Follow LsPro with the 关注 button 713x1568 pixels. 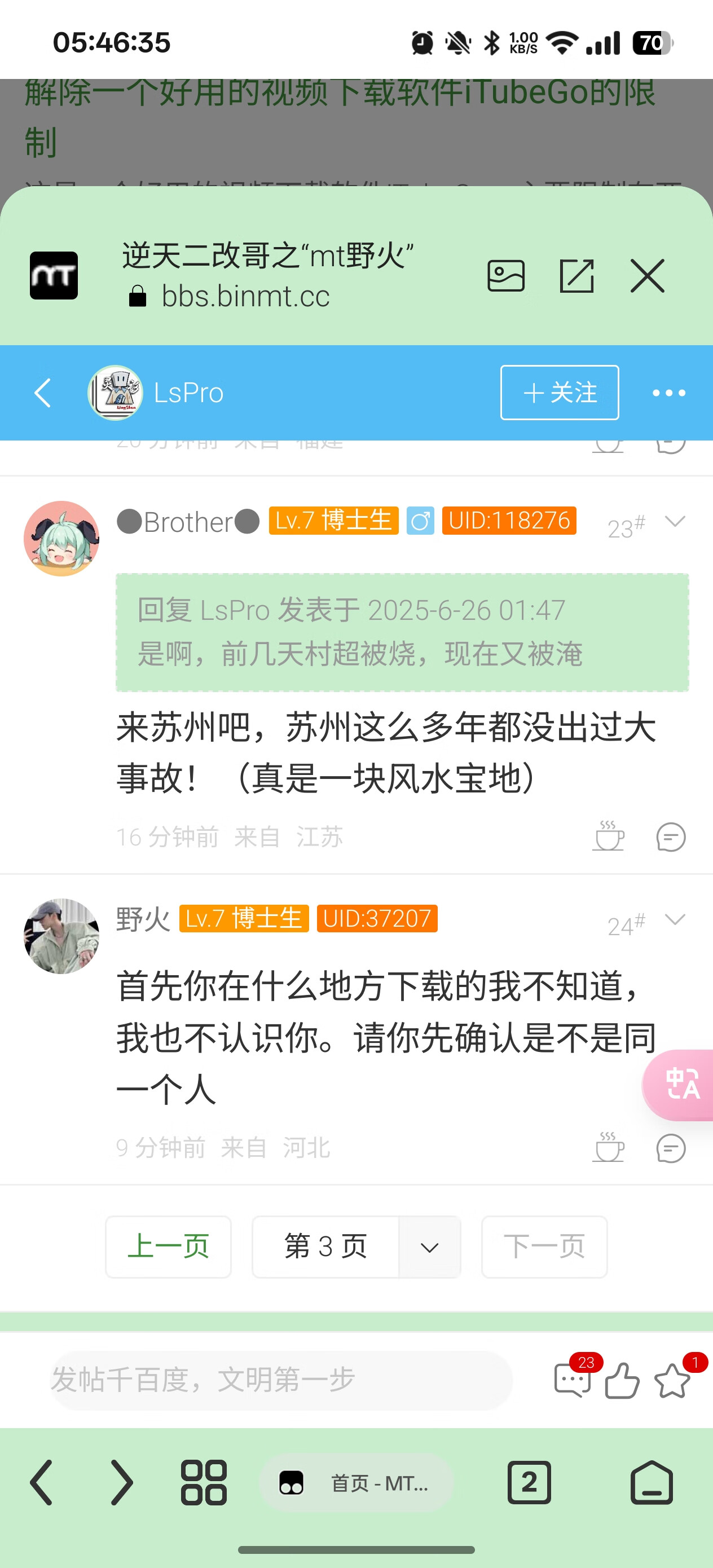559,393
